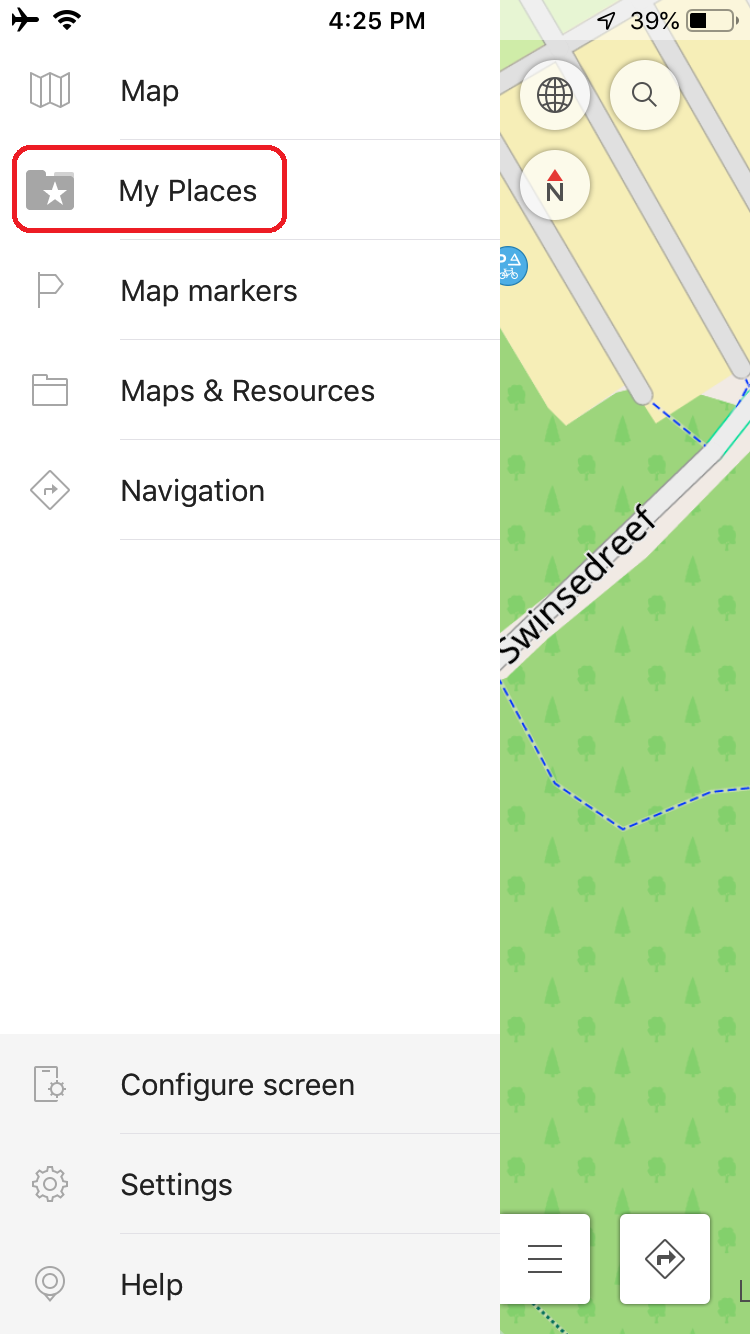Open Configure screen
The width and height of the screenshot is (750, 1334).
(237, 1085)
